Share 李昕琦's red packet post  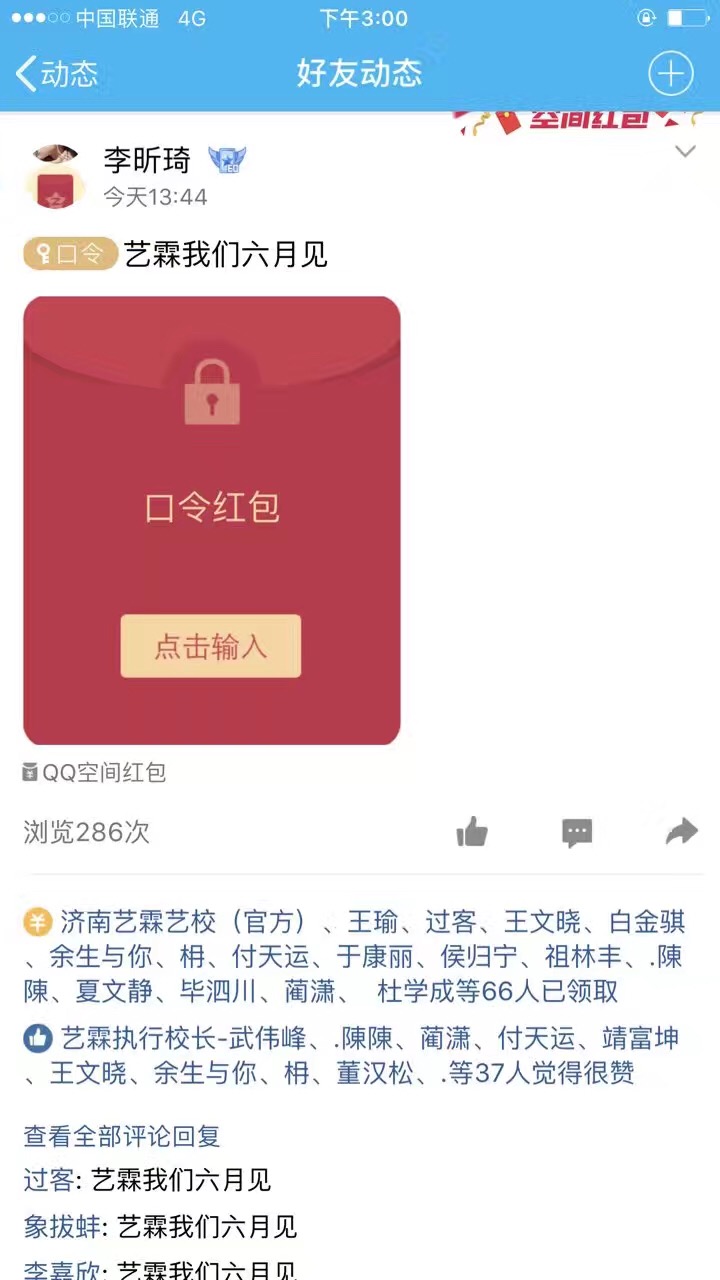tap(682, 831)
